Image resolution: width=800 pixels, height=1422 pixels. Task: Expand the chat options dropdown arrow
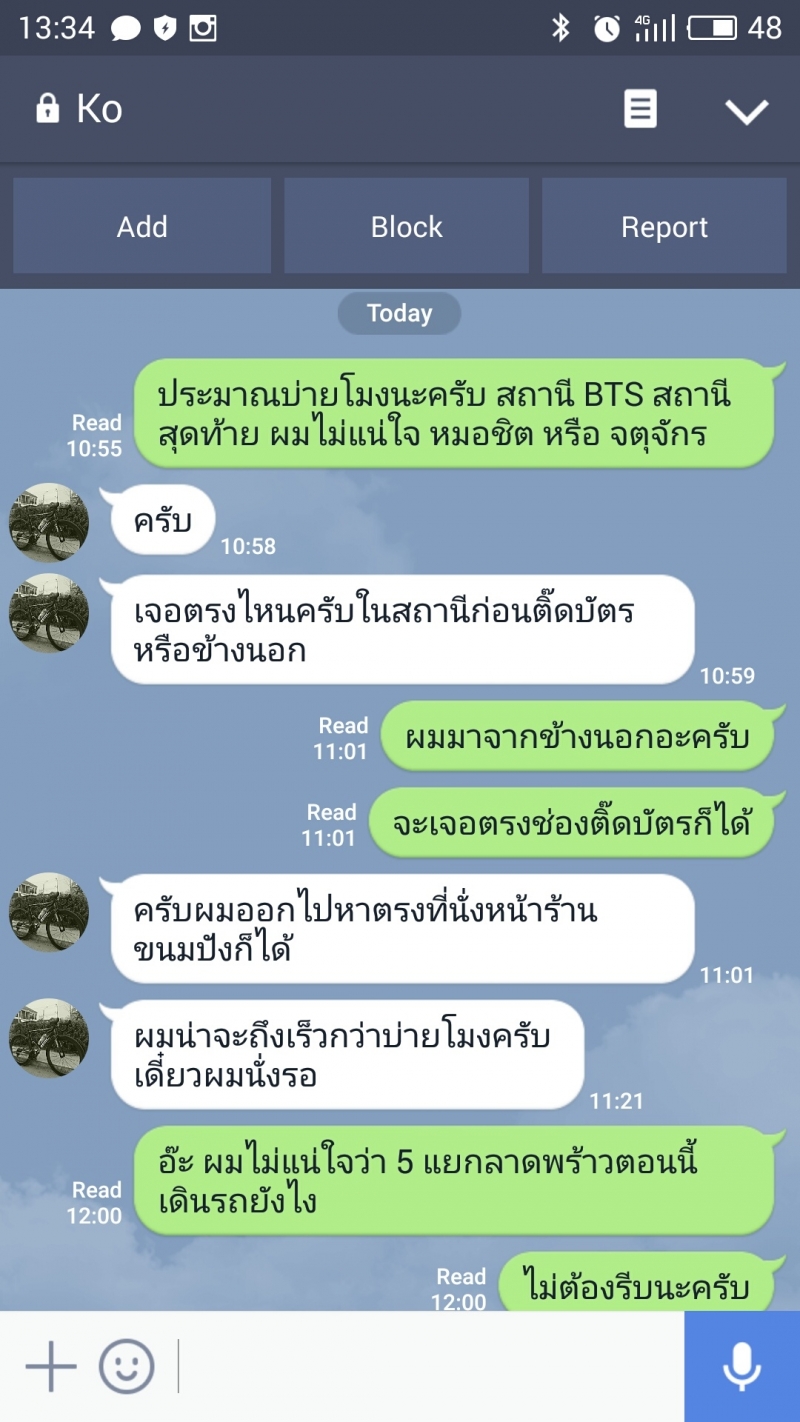click(x=747, y=111)
